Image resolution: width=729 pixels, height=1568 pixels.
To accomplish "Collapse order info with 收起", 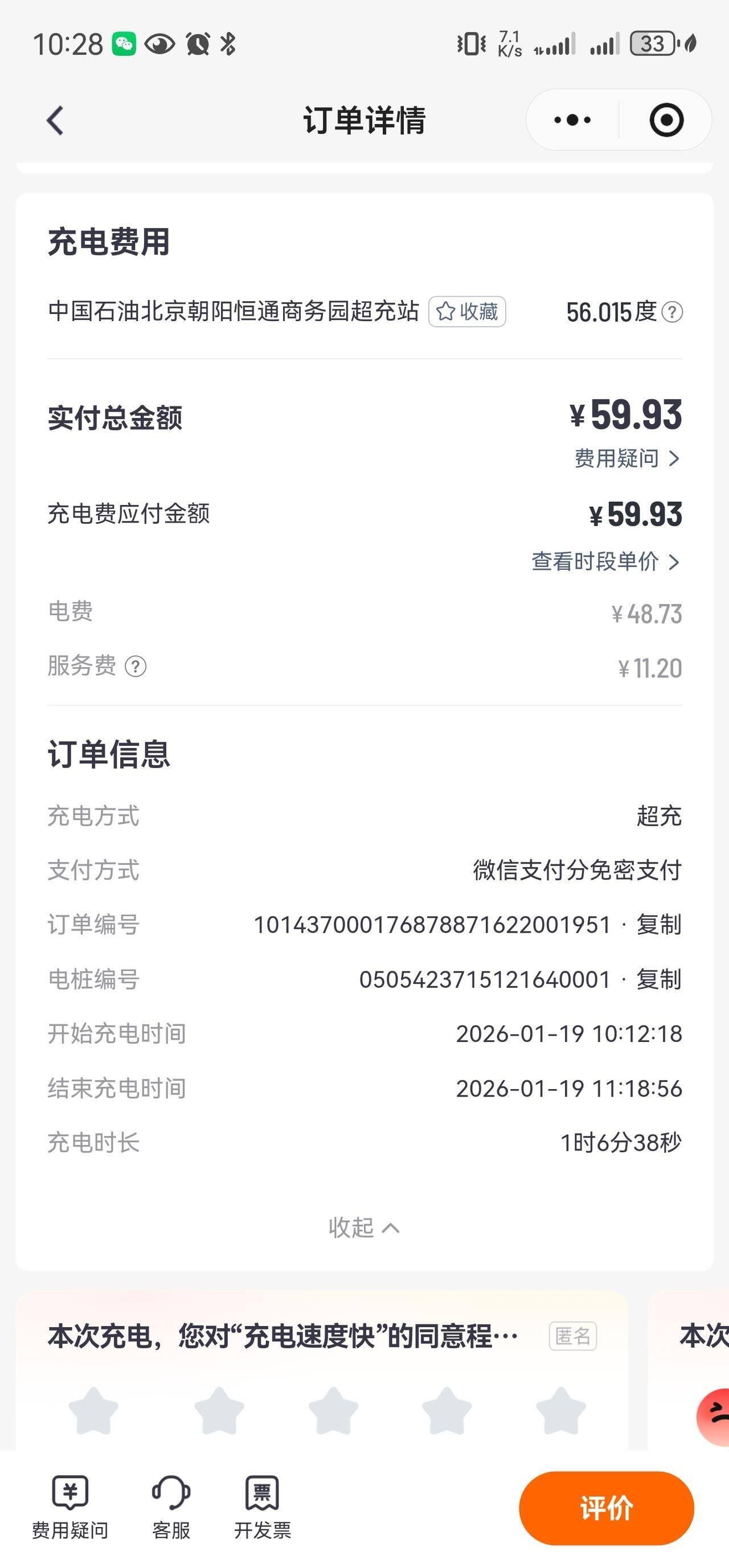I will pos(363,1228).
